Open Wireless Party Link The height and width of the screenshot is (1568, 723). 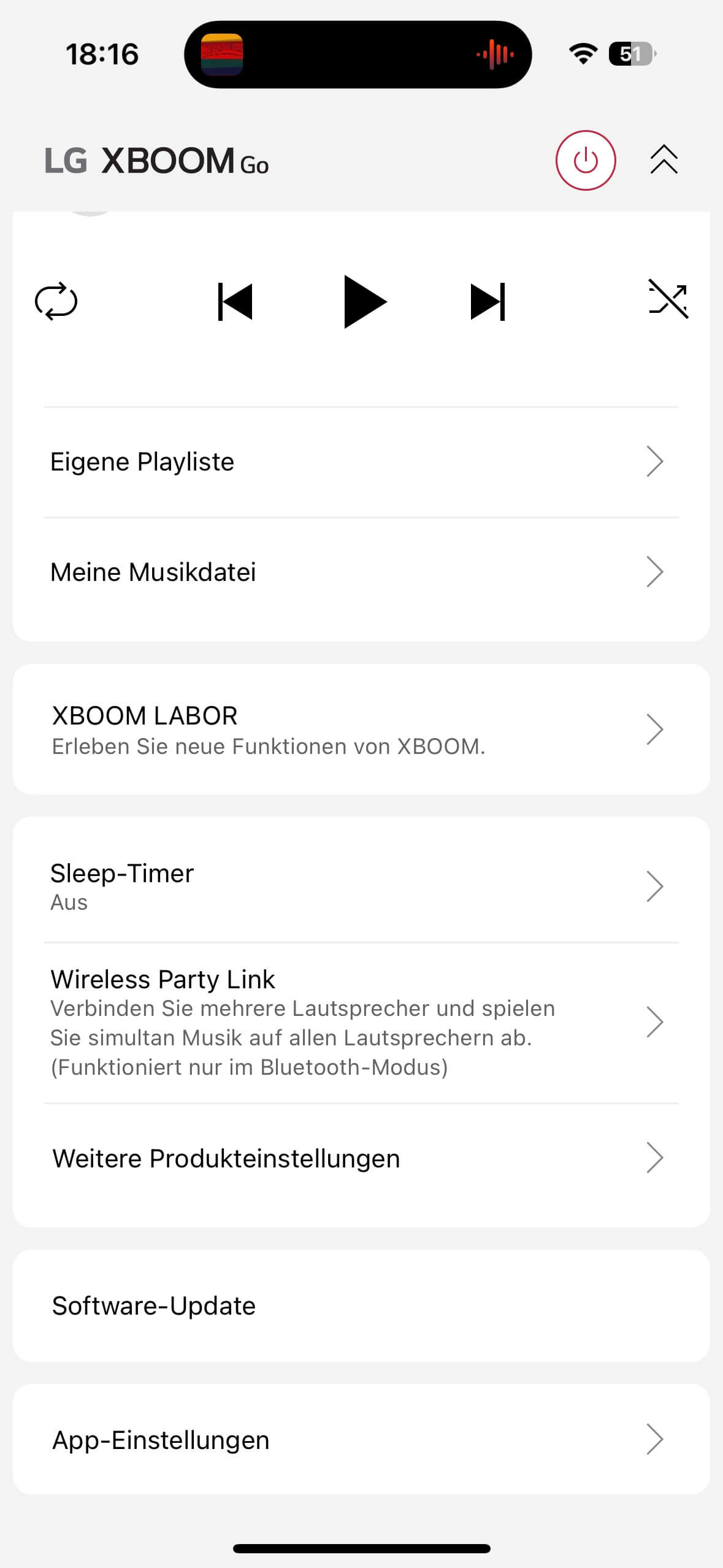click(x=361, y=1022)
